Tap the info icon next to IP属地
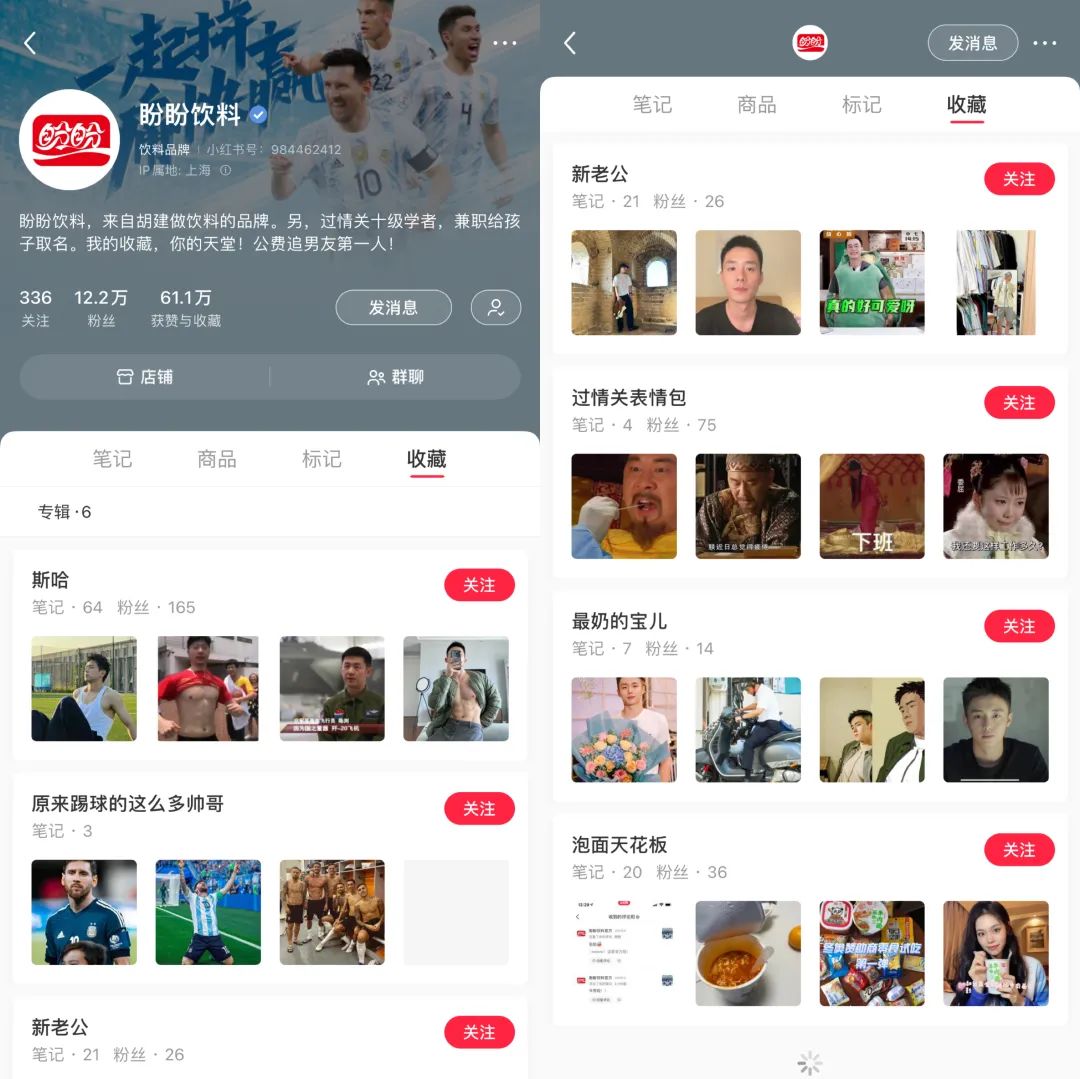This screenshot has height=1079, width=1080. pyautogui.click(x=226, y=170)
